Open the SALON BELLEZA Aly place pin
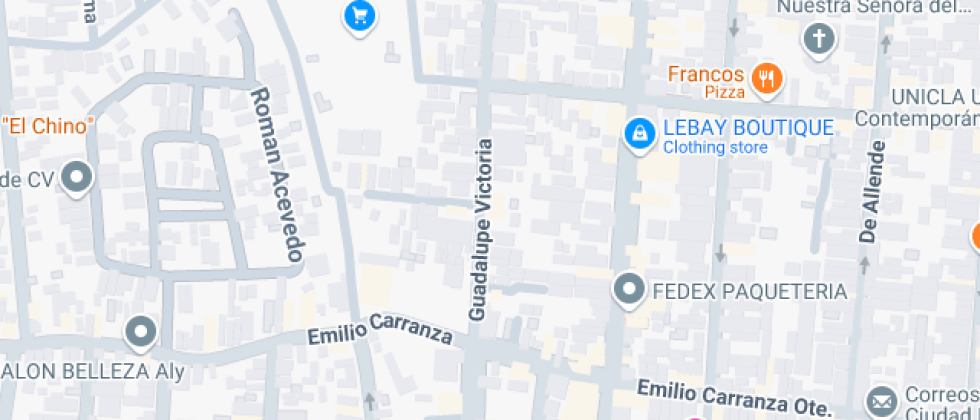The image size is (980, 420). click(141, 332)
